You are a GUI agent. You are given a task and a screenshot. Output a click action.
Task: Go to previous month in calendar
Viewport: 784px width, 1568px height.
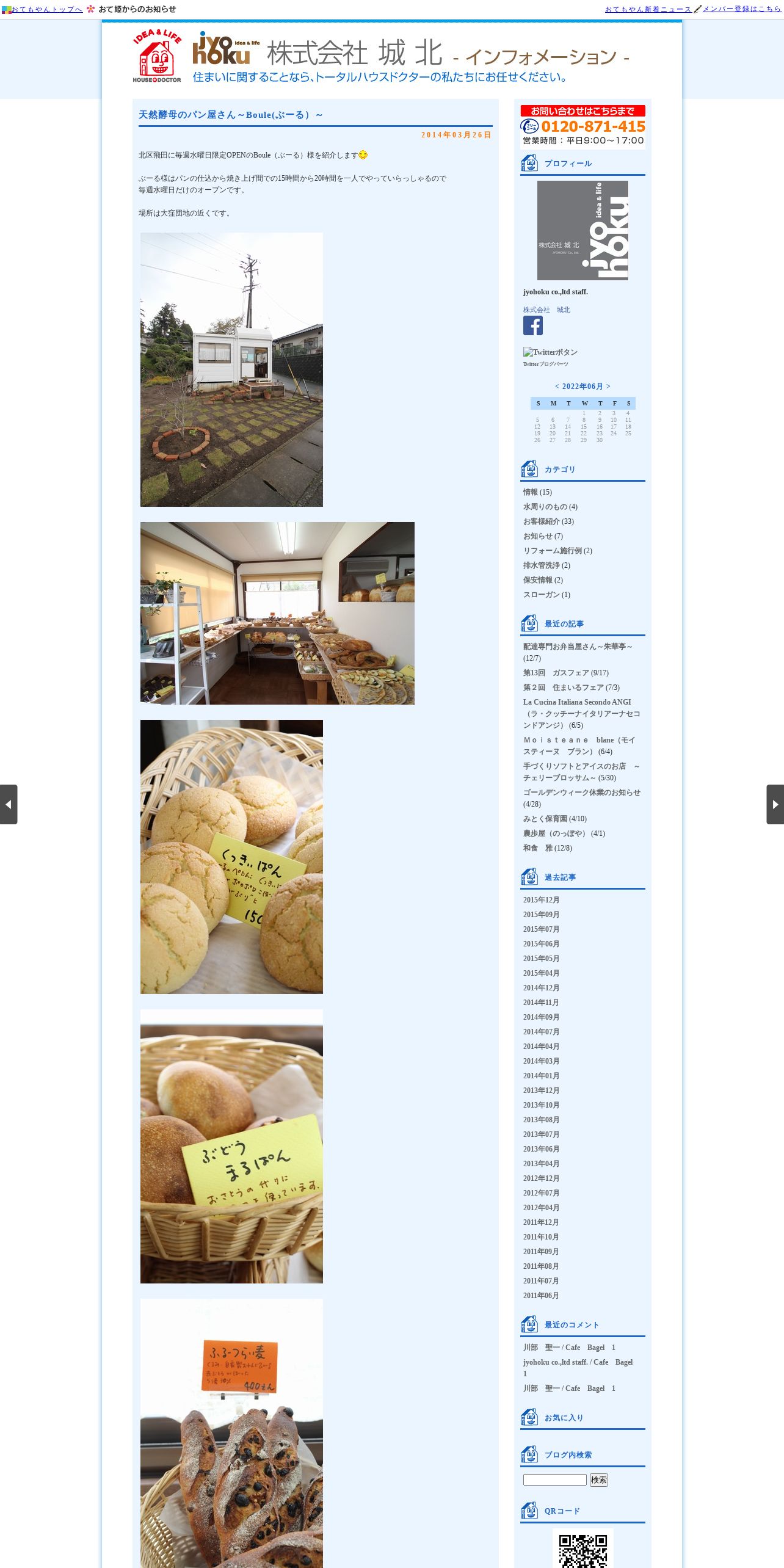click(557, 386)
